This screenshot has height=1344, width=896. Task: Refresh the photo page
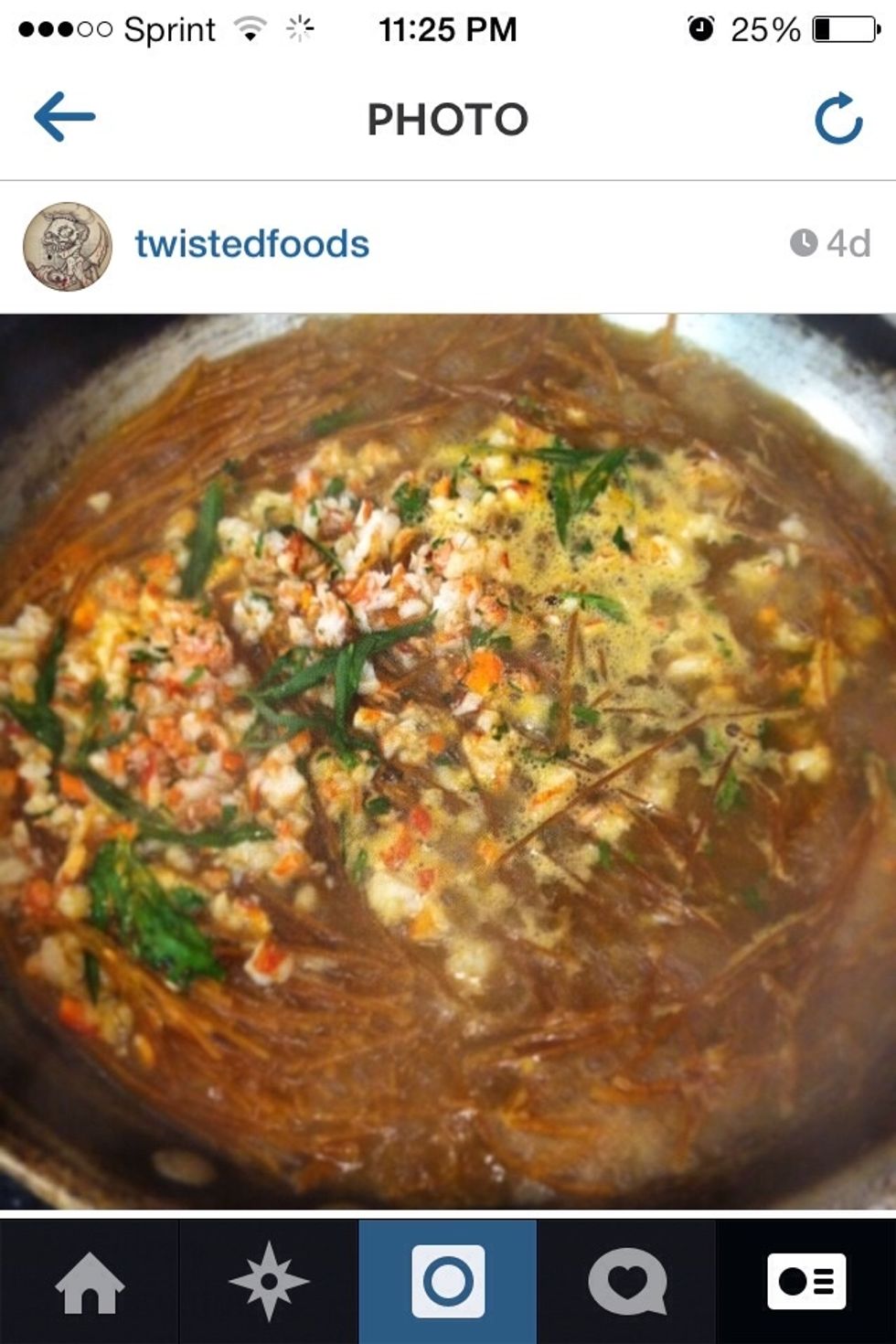point(838,119)
